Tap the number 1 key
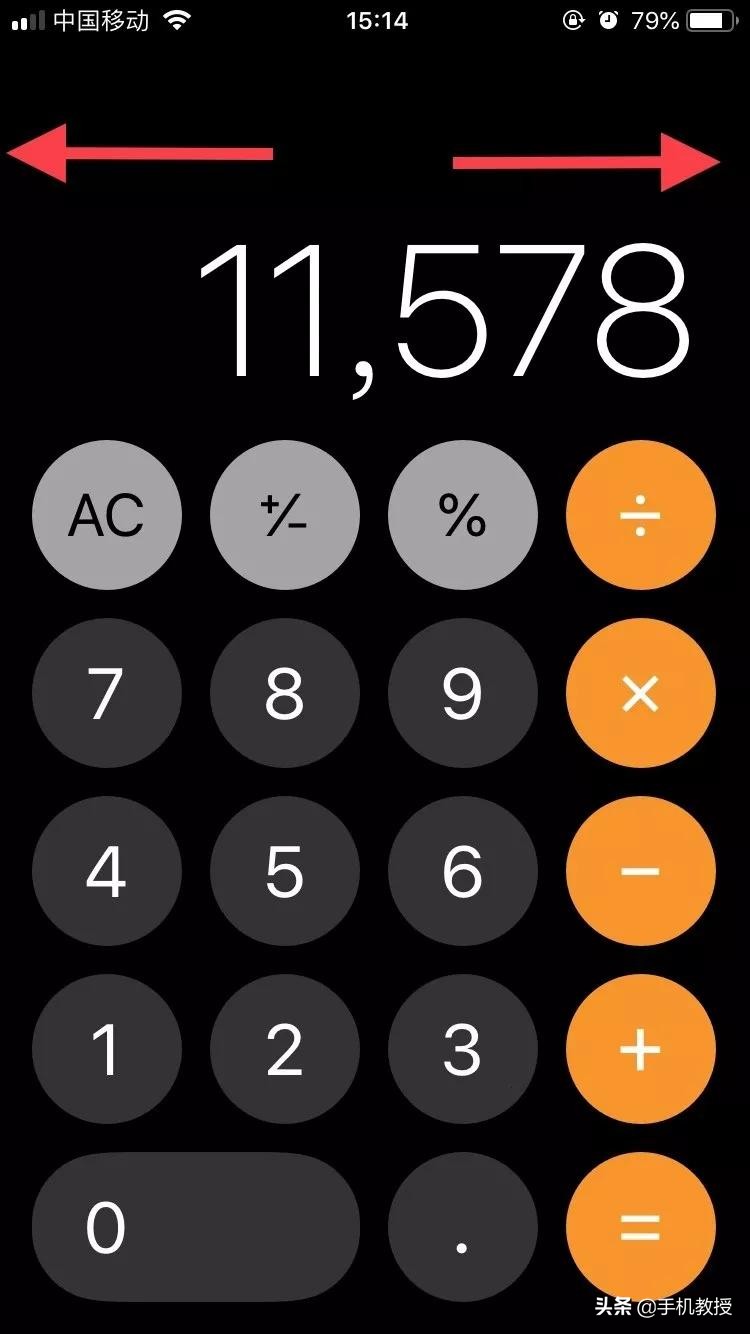750x1334 pixels. click(107, 1049)
